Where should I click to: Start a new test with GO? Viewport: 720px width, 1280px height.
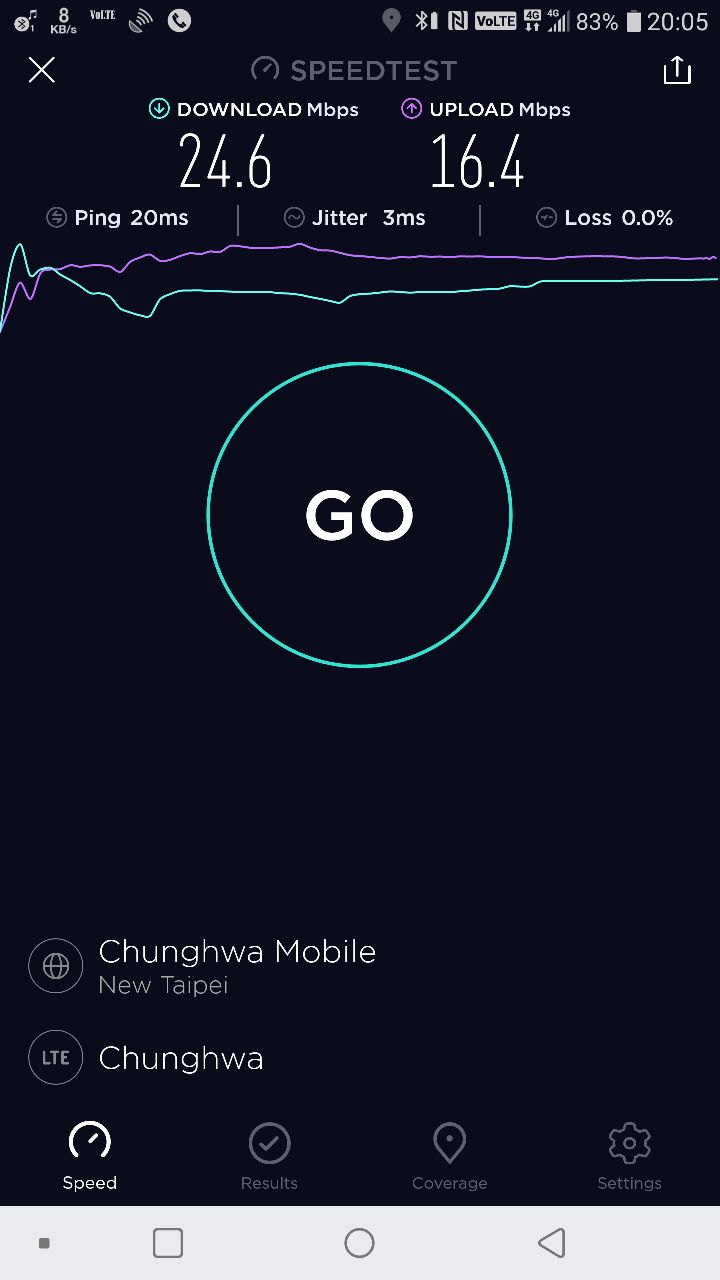pyautogui.click(x=359, y=515)
